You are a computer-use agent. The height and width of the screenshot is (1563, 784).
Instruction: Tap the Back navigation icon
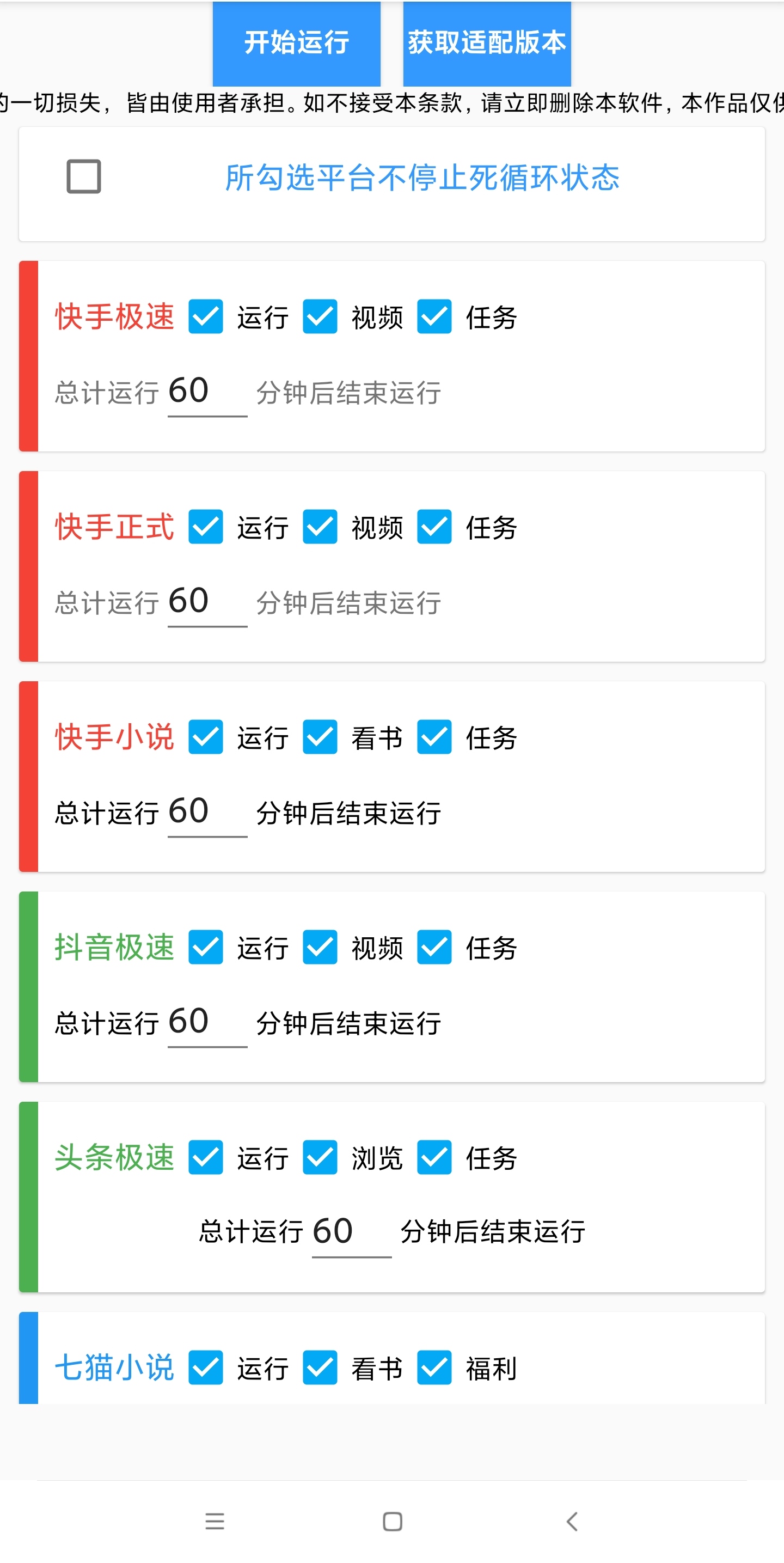coord(573,1520)
